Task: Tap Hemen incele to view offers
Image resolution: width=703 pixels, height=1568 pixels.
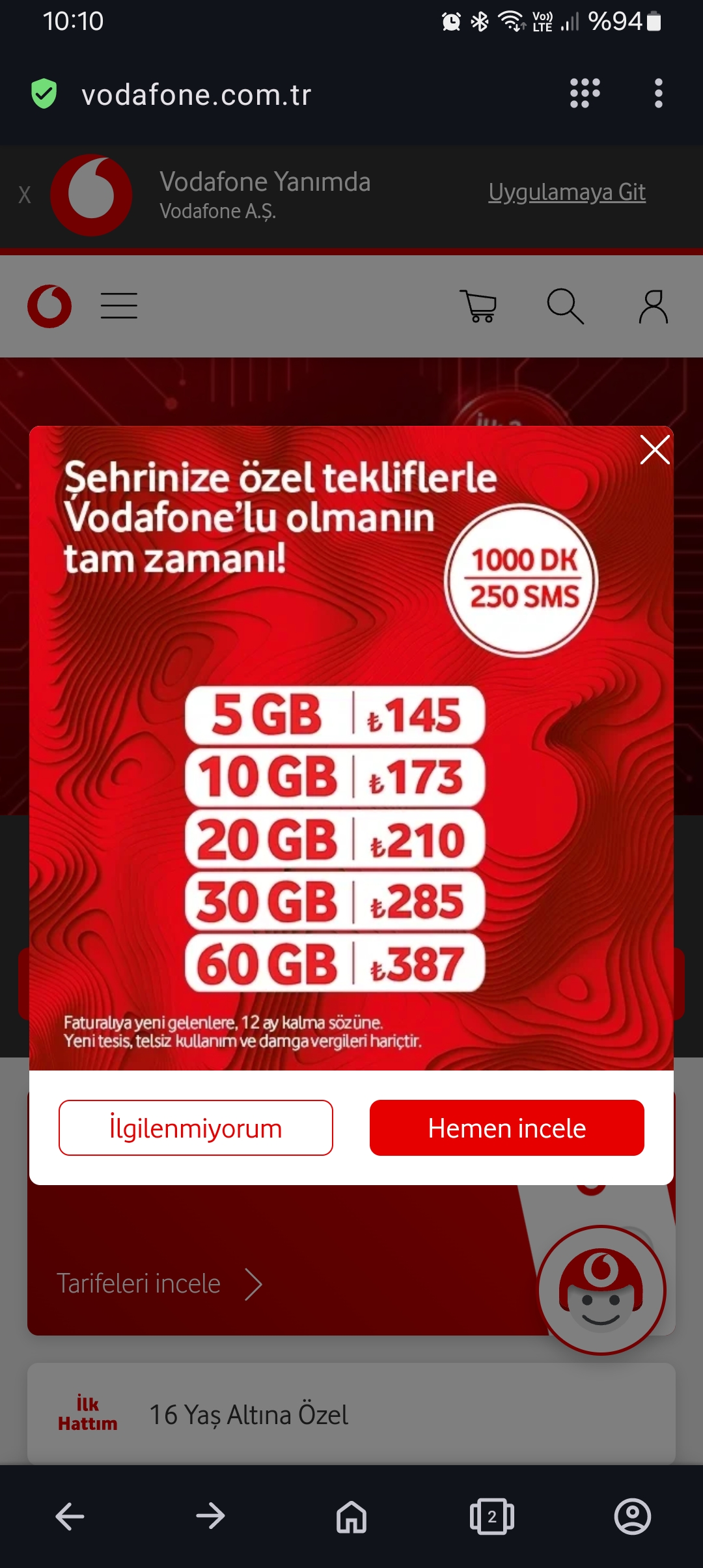Action: point(507,1128)
